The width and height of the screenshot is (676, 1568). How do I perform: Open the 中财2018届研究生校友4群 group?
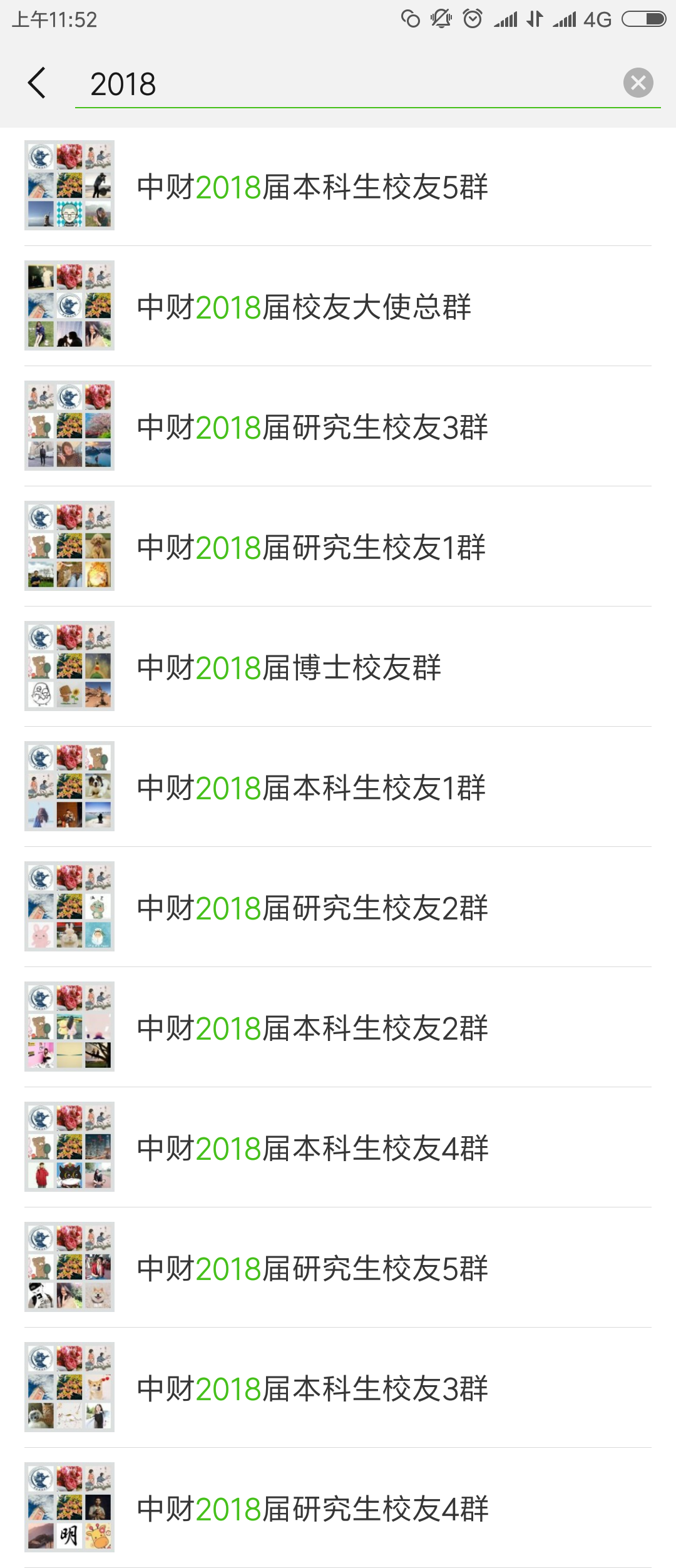point(338,1509)
